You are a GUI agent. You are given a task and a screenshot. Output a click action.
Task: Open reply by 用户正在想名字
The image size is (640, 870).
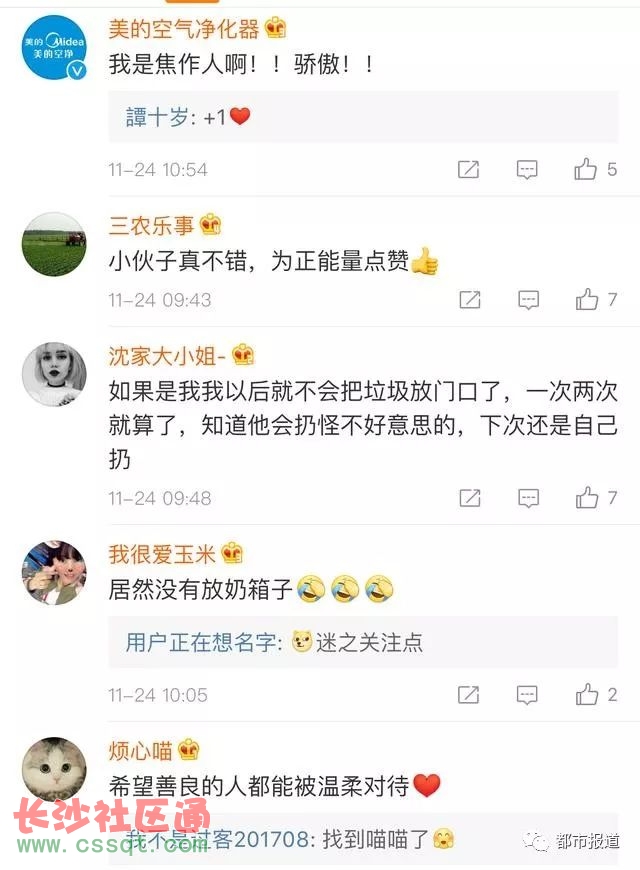pyautogui.click(x=274, y=642)
